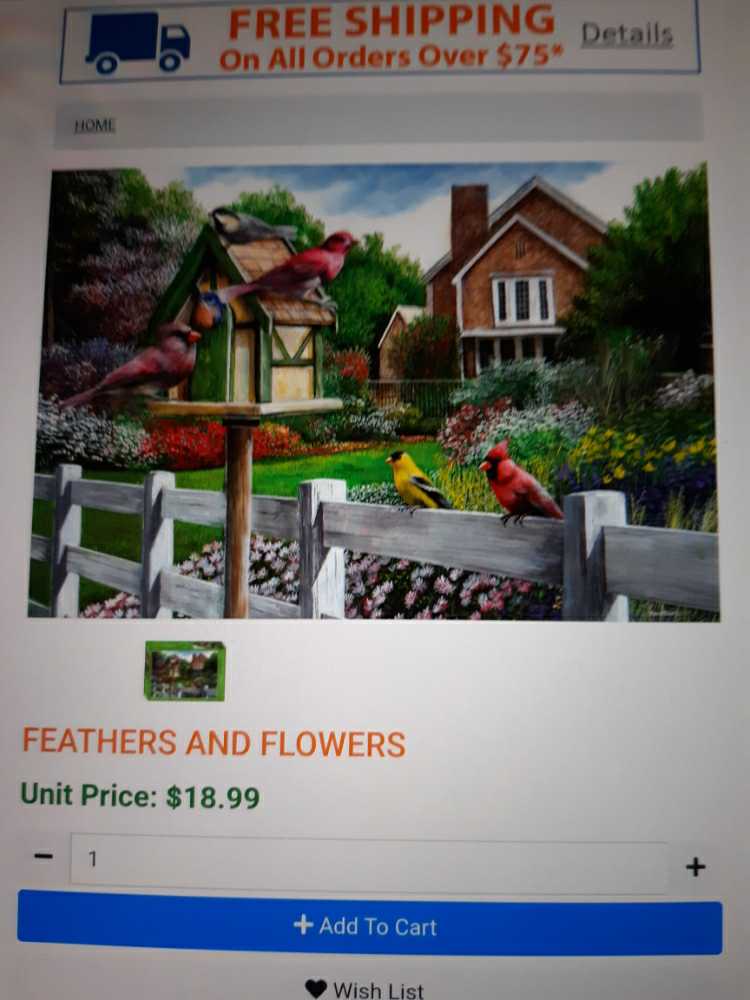The height and width of the screenshot is (1000, 750).
Task: Add Feathers and Flowers to cart
Action: coord(368,926)
